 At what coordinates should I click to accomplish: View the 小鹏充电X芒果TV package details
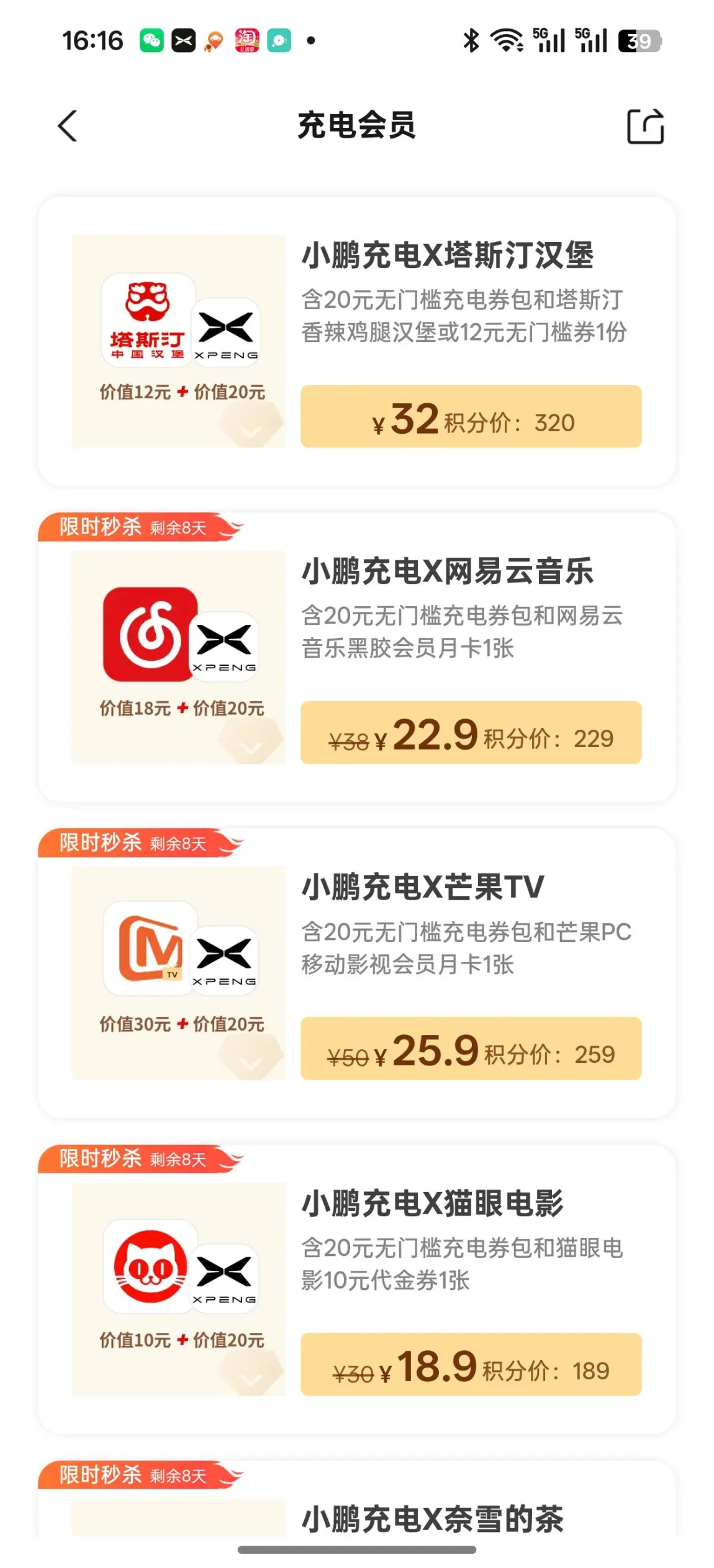click(x=422, y=887)
